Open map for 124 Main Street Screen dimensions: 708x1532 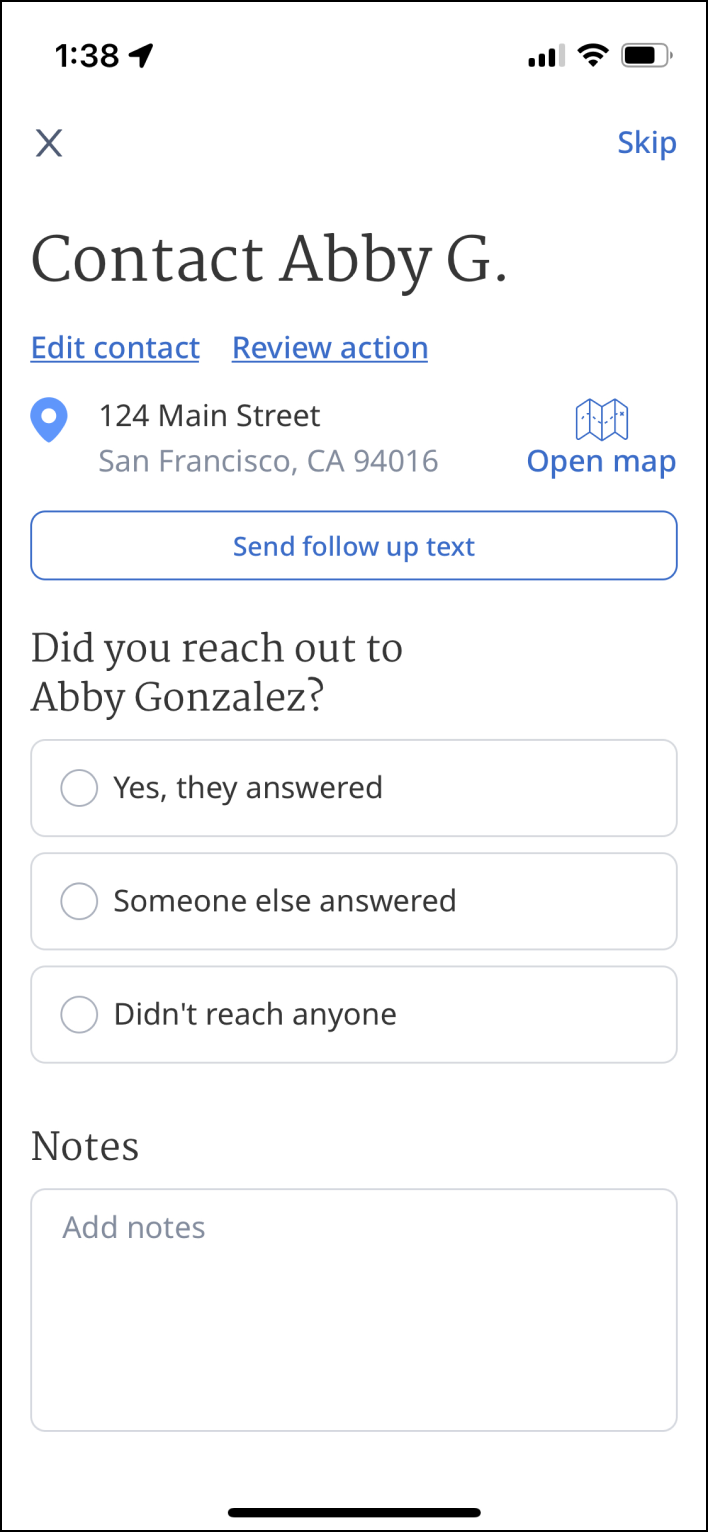point(601,439)
